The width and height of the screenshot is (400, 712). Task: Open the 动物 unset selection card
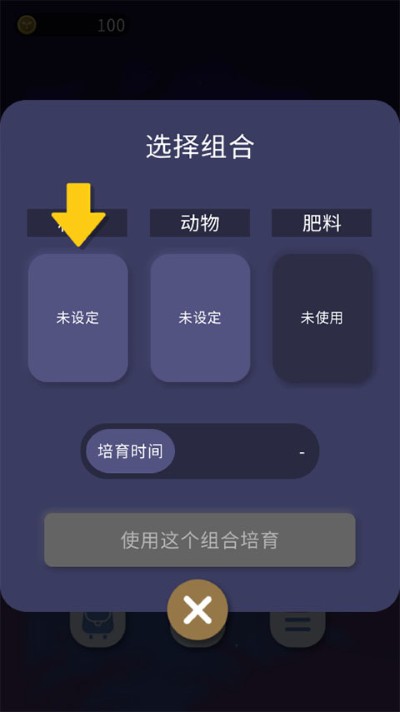point(200,317)
